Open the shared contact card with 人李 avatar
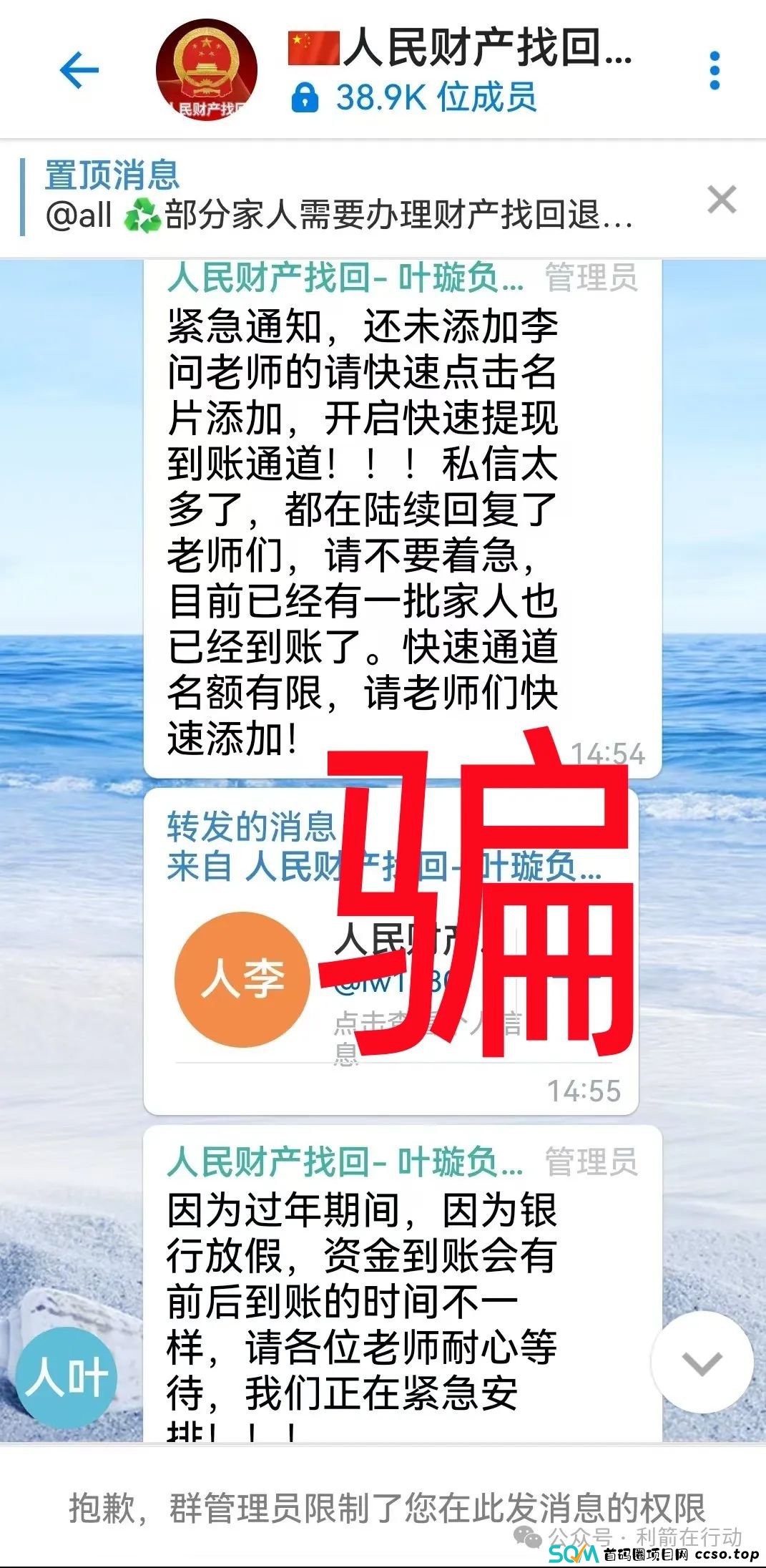Viewport: 766px width, 1568px height. tap(242, 980)
